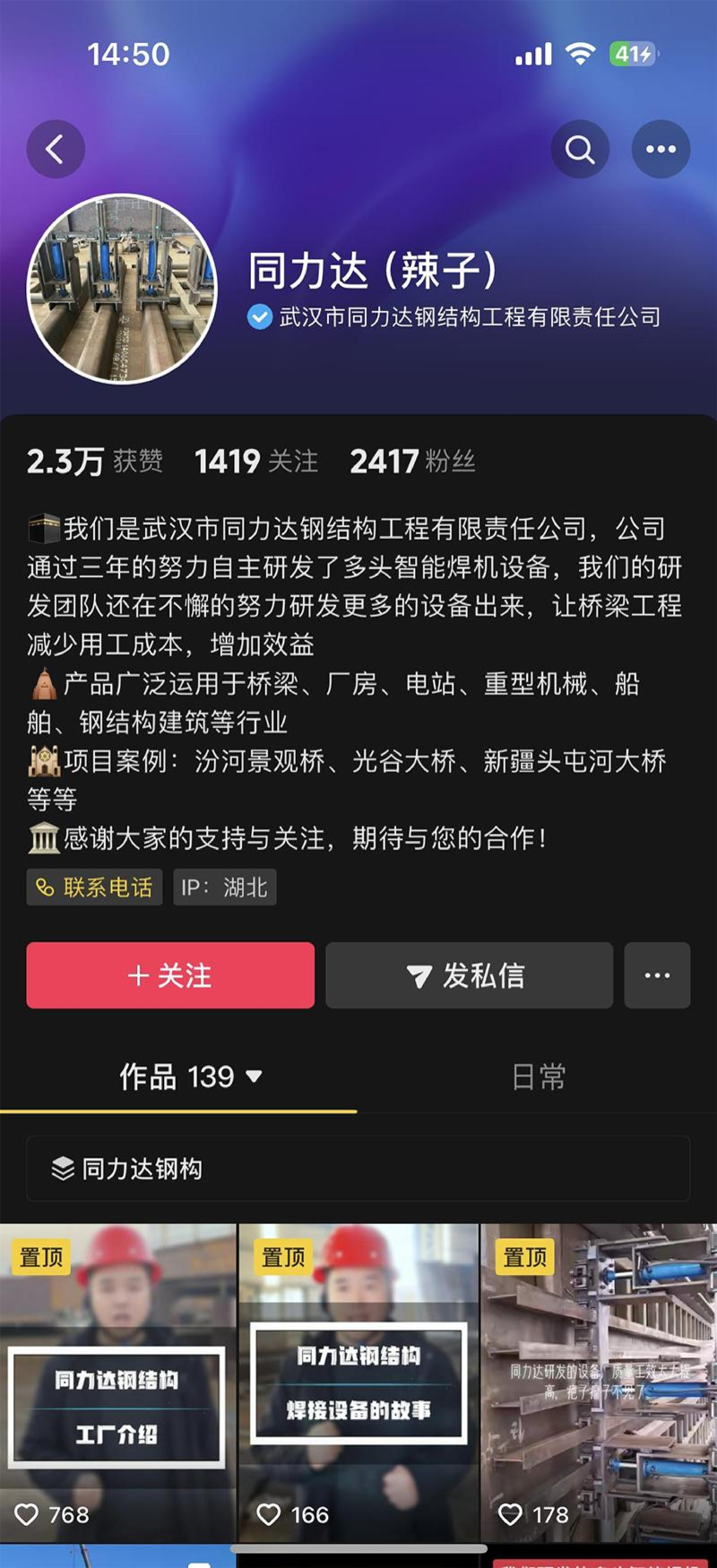Send a private message via 发私信

tap(469, 975)
